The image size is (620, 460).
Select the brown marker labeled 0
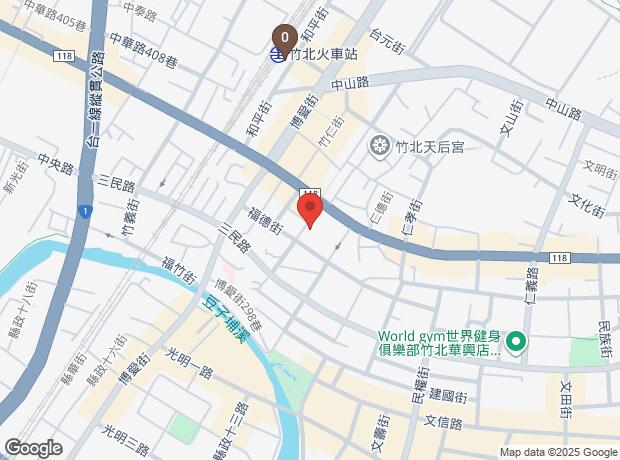tap(285, 38)
